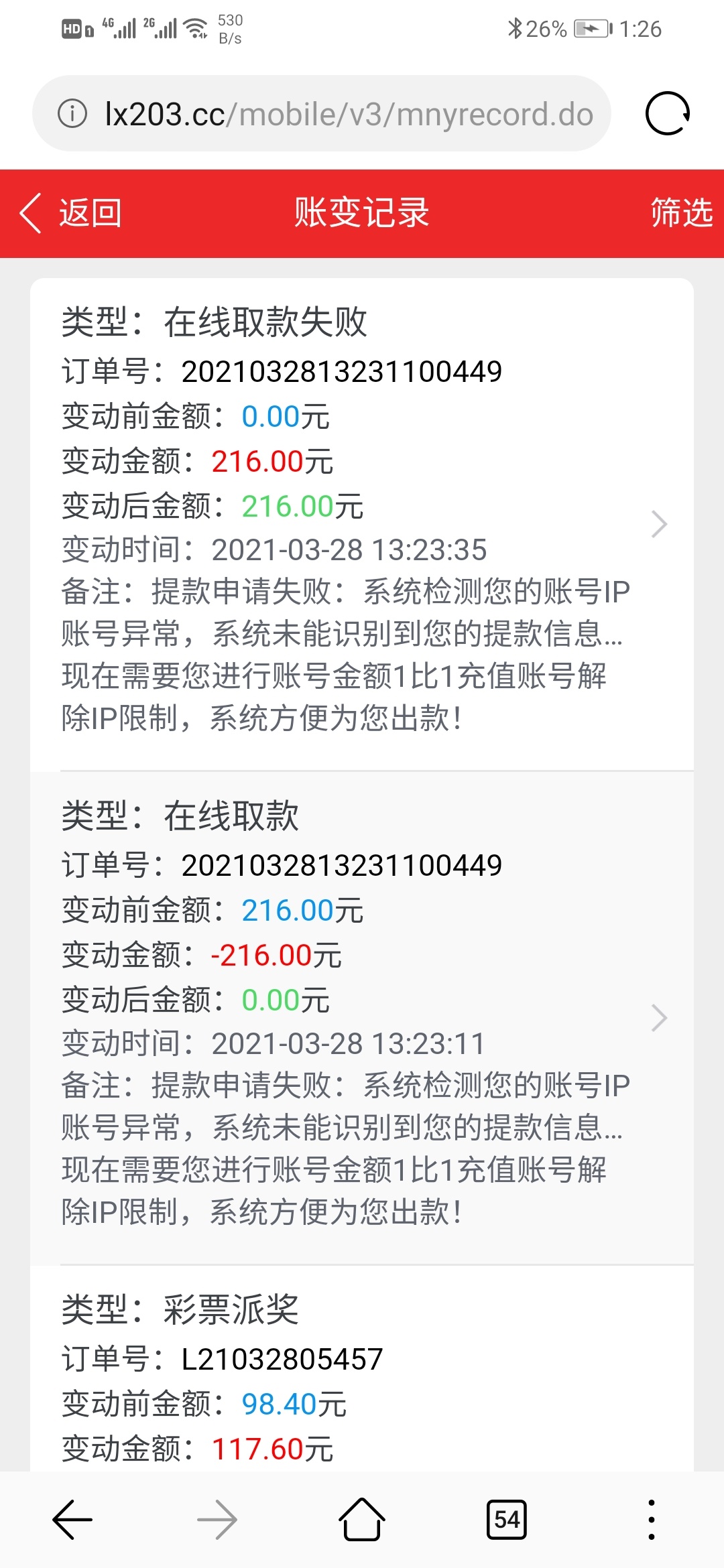Open the 在线取款失败 record details
Screen dimensions: 724x1568
(362, 524)
